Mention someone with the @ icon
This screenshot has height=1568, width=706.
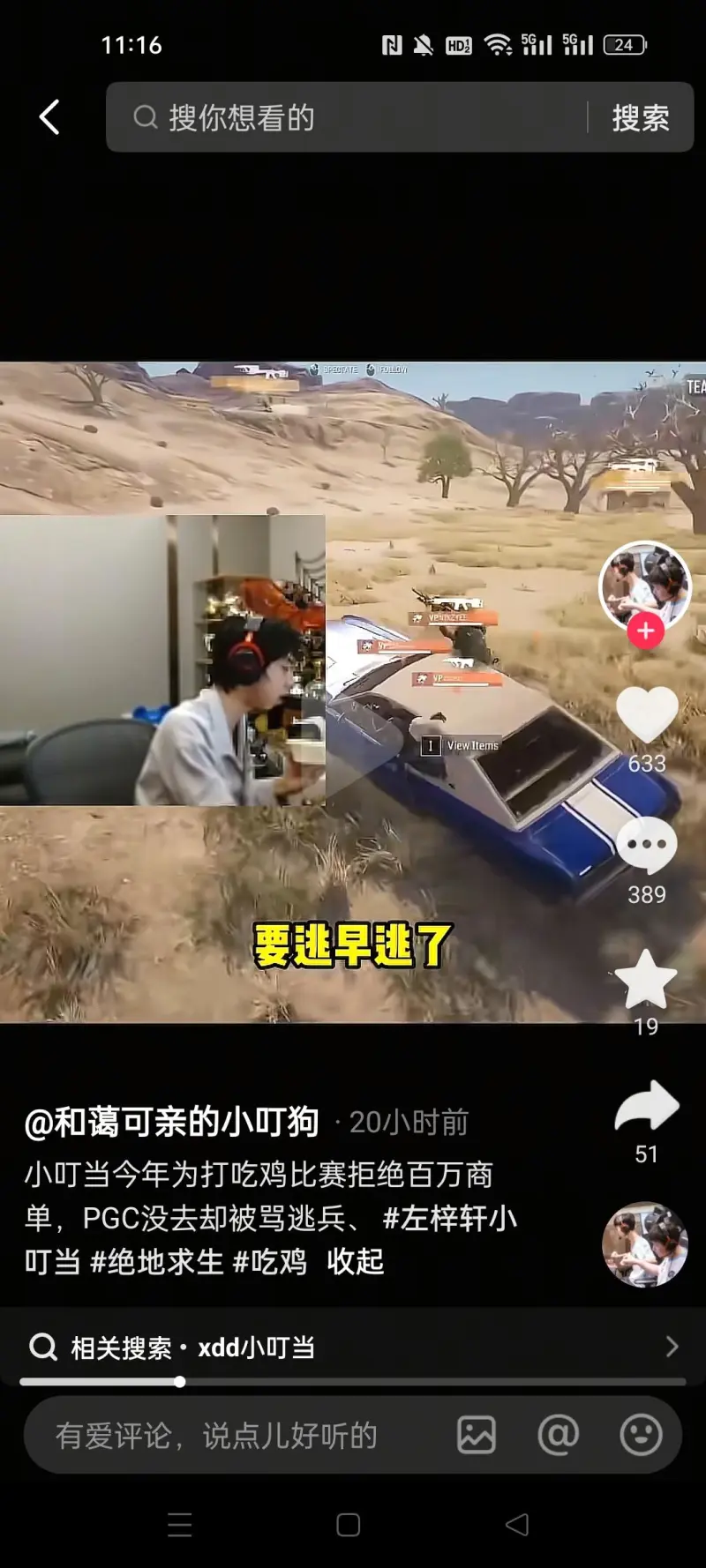559,1436
